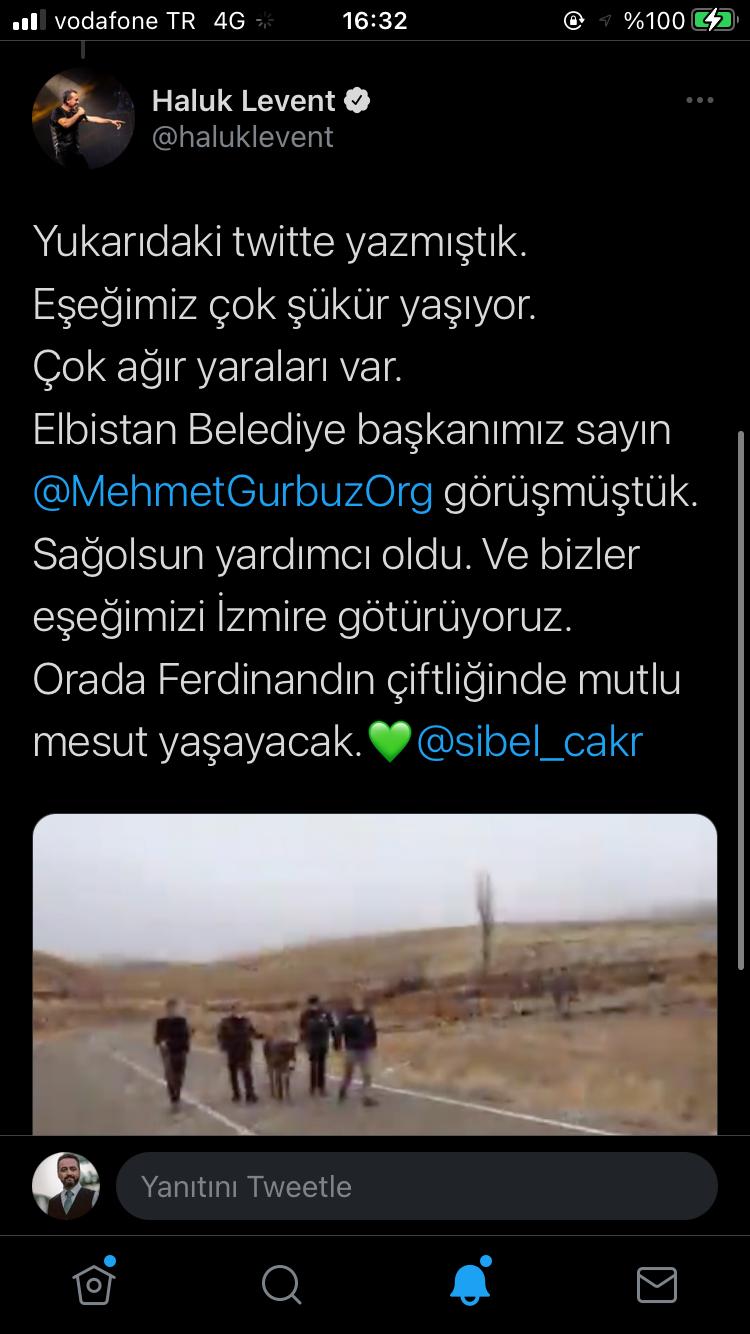Open the Messages envelope tab
This screenshot has height=1334, width=750.
tap(657, 1284)
